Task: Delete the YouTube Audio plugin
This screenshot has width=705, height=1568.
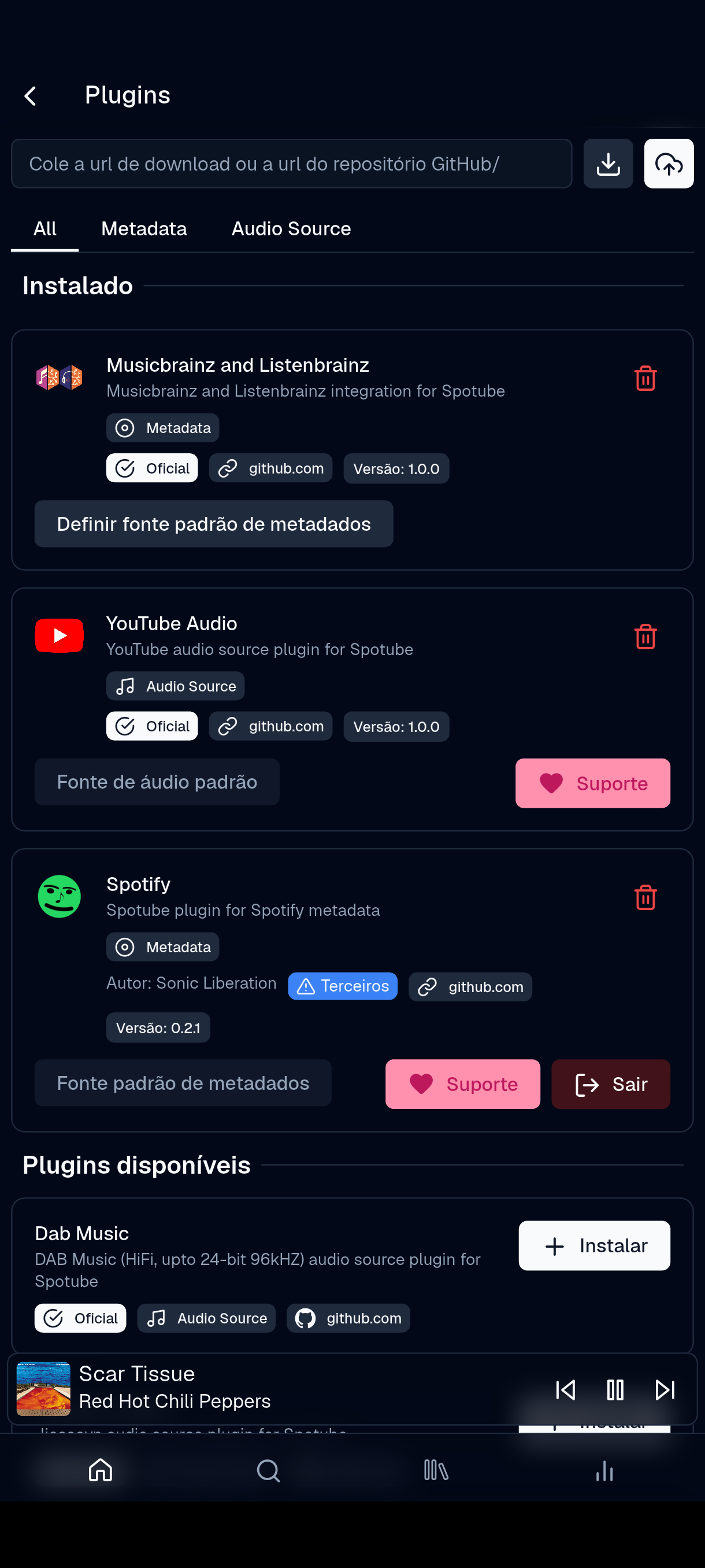Action: coord(645,637)
